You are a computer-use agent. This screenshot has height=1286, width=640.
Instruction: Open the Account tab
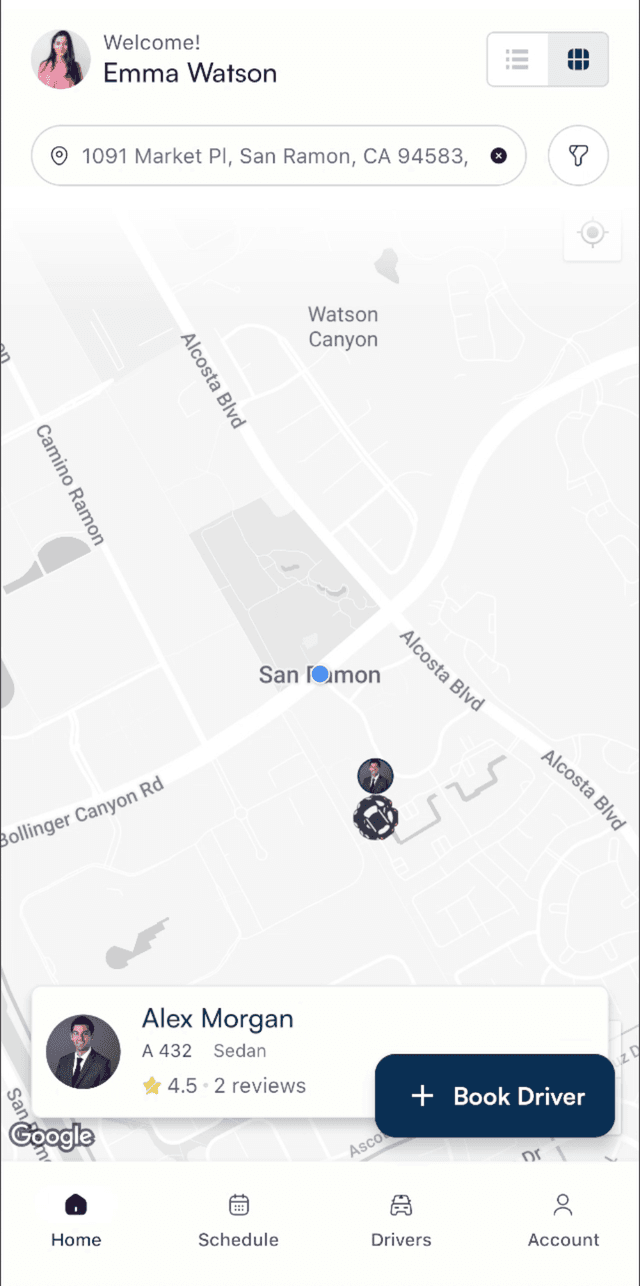(563, 1220)
